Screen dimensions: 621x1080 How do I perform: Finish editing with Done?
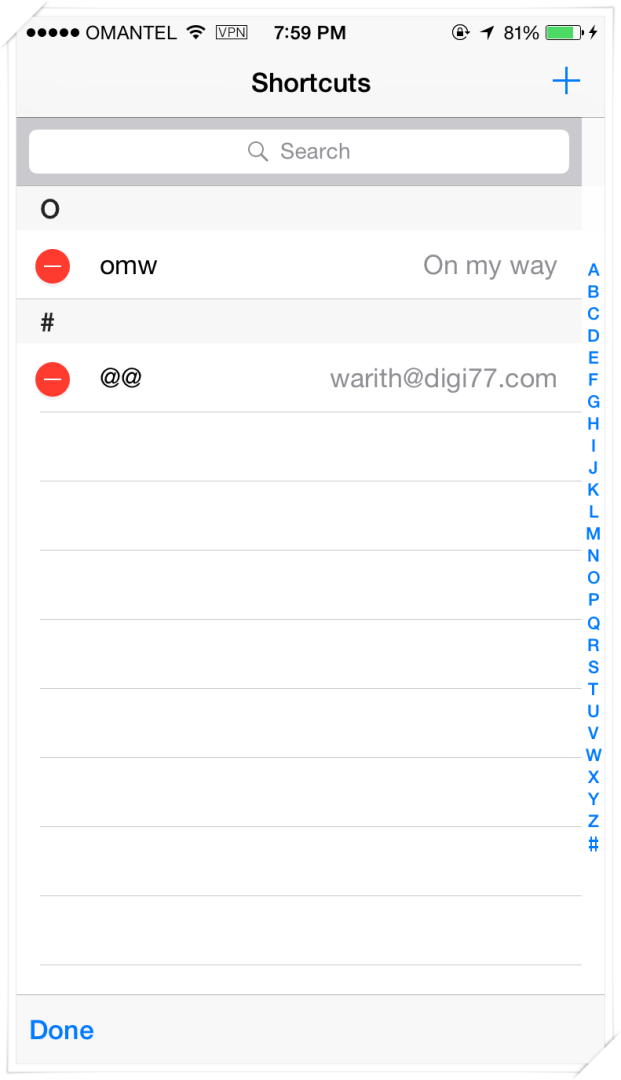pos(62,1030)
